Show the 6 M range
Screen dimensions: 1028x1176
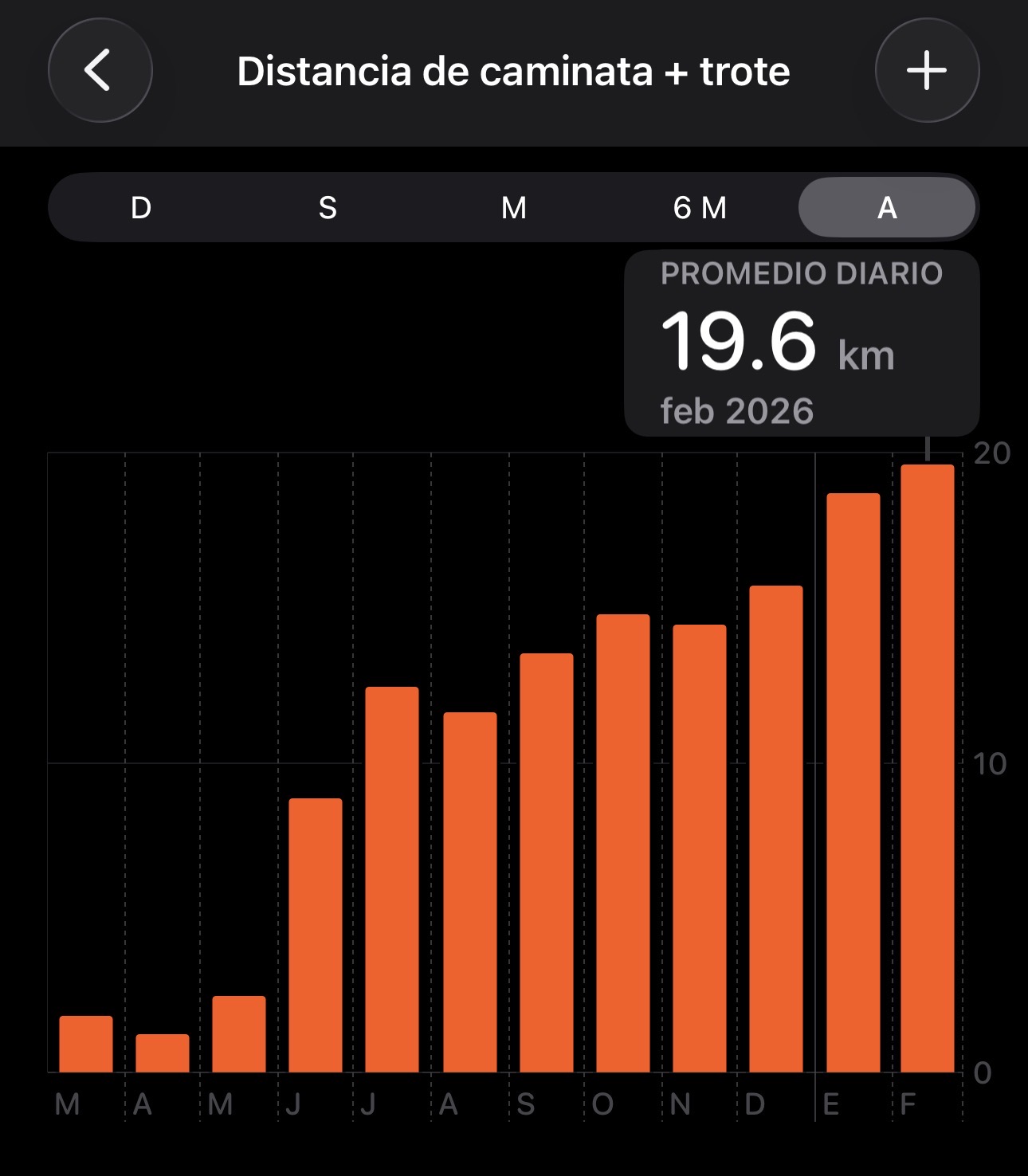700,208
